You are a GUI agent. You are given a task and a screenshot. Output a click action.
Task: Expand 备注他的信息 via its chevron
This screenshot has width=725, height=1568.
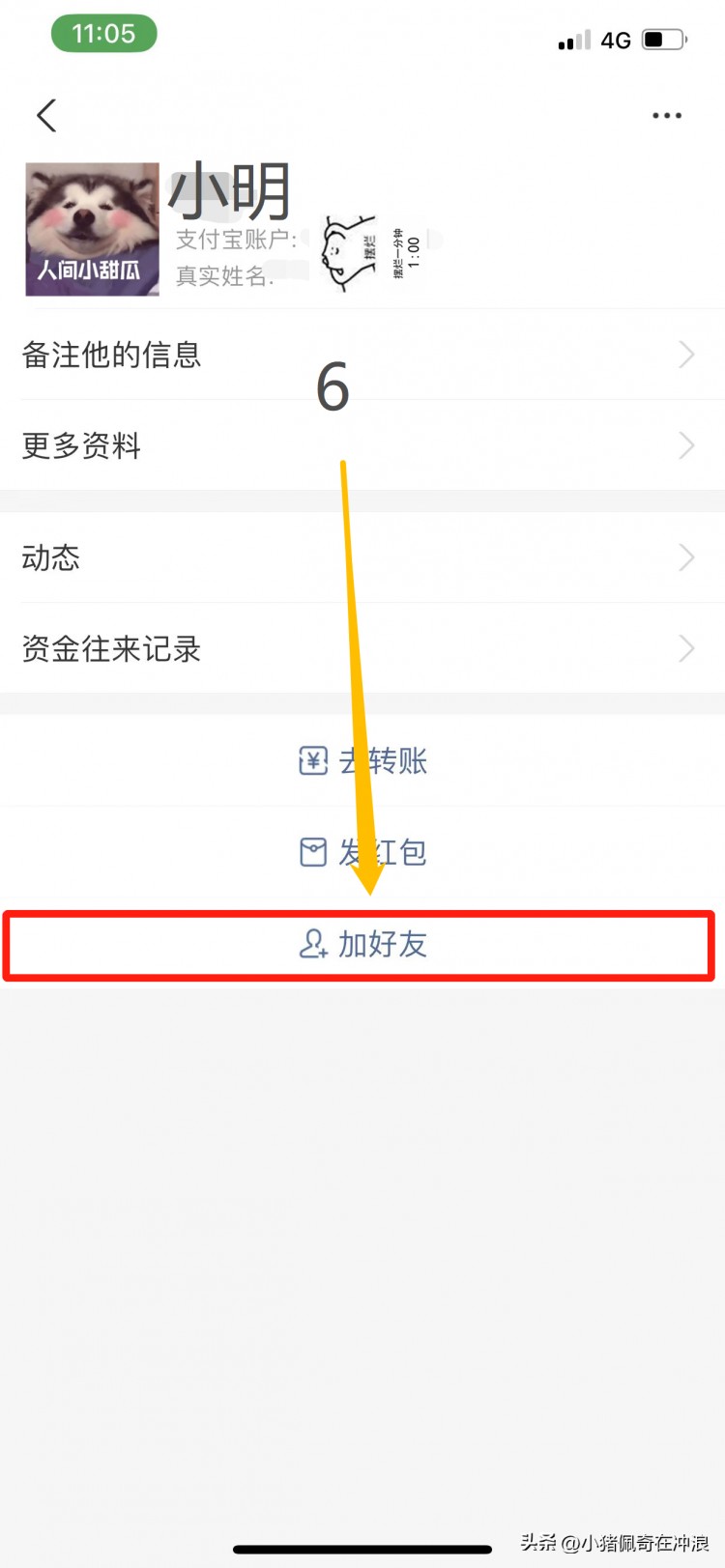(x=686, y=355)
